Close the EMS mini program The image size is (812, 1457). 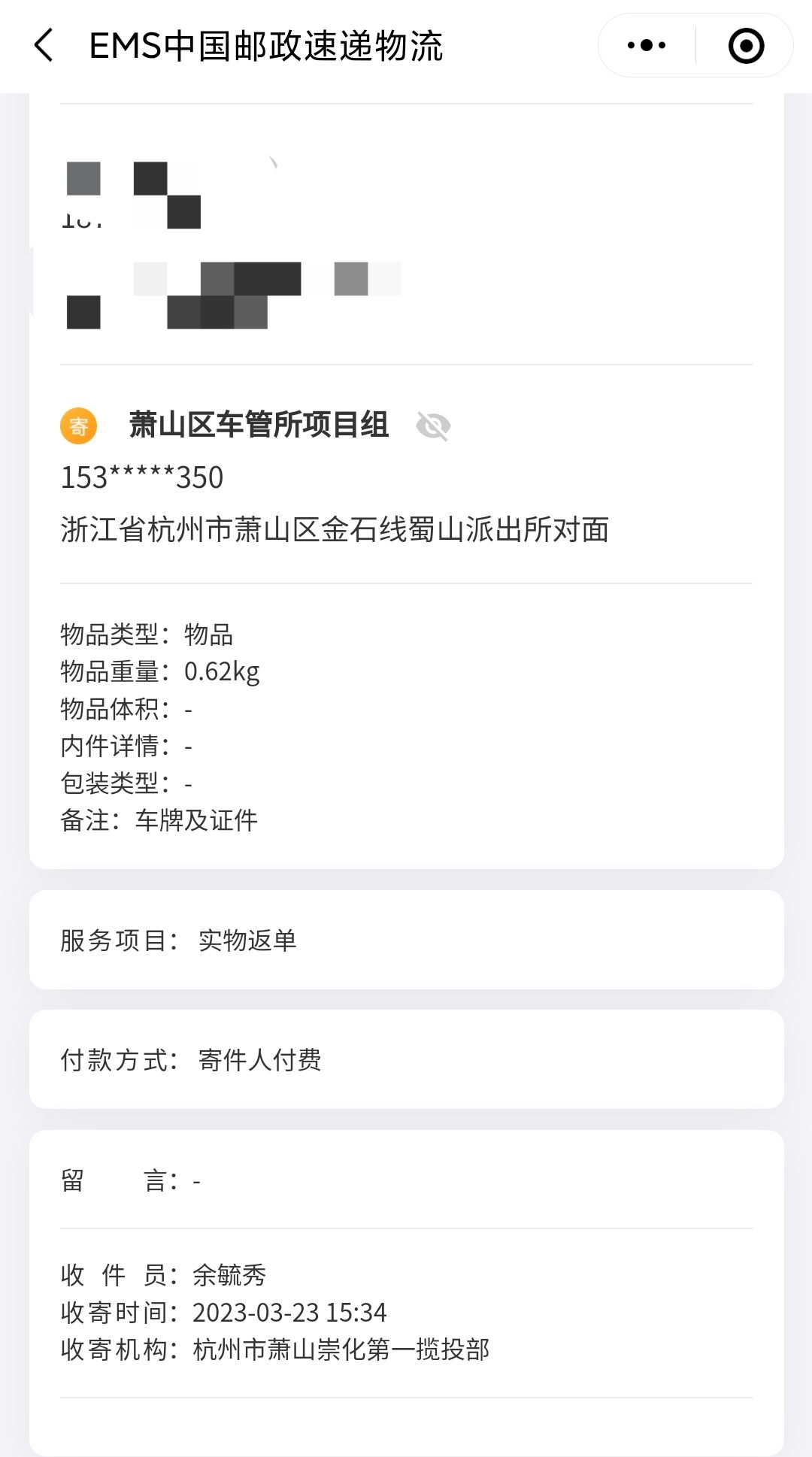[x=745, y=46]
